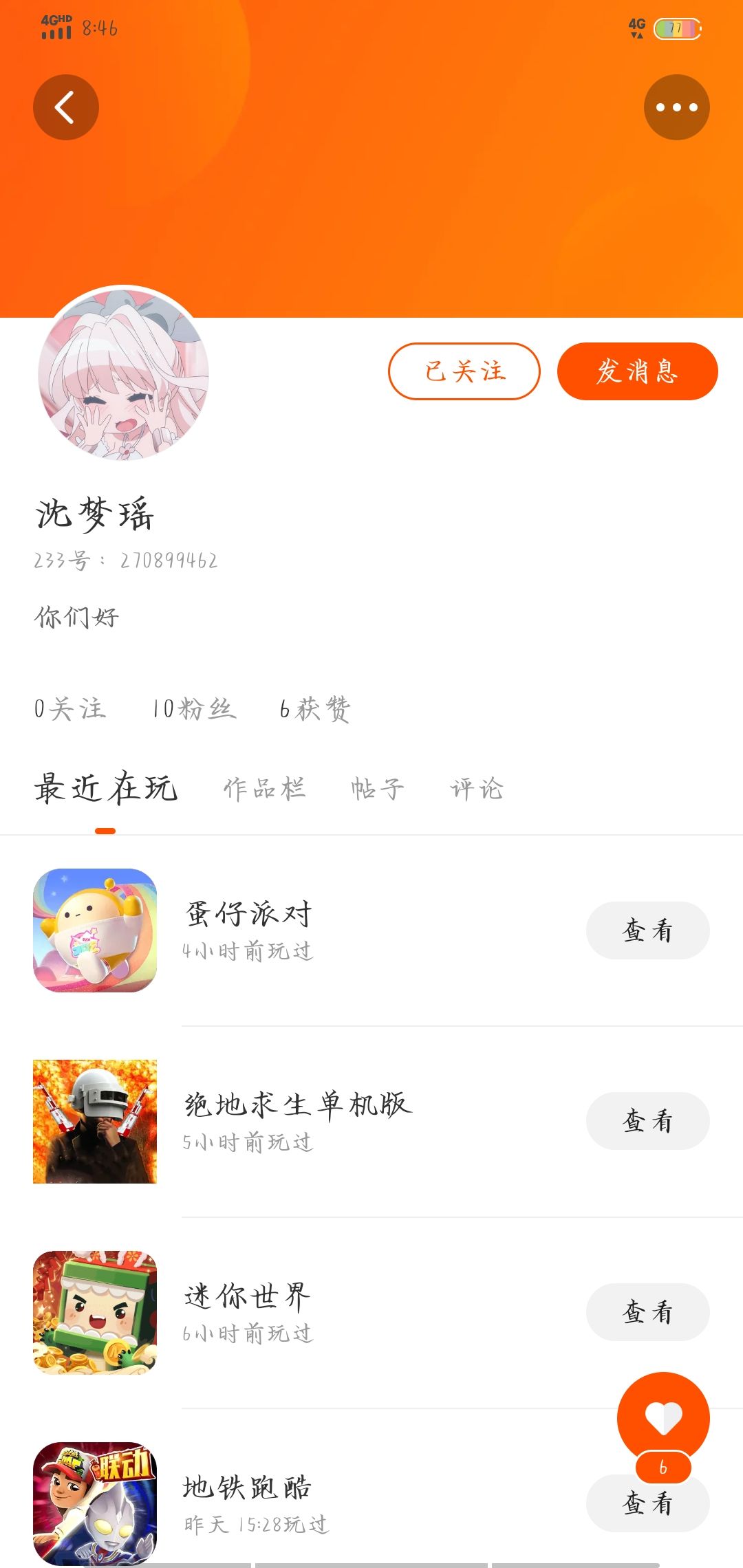743x1568 pixels.
Task: Open the 0关注 following list
Action: point(70,708)
